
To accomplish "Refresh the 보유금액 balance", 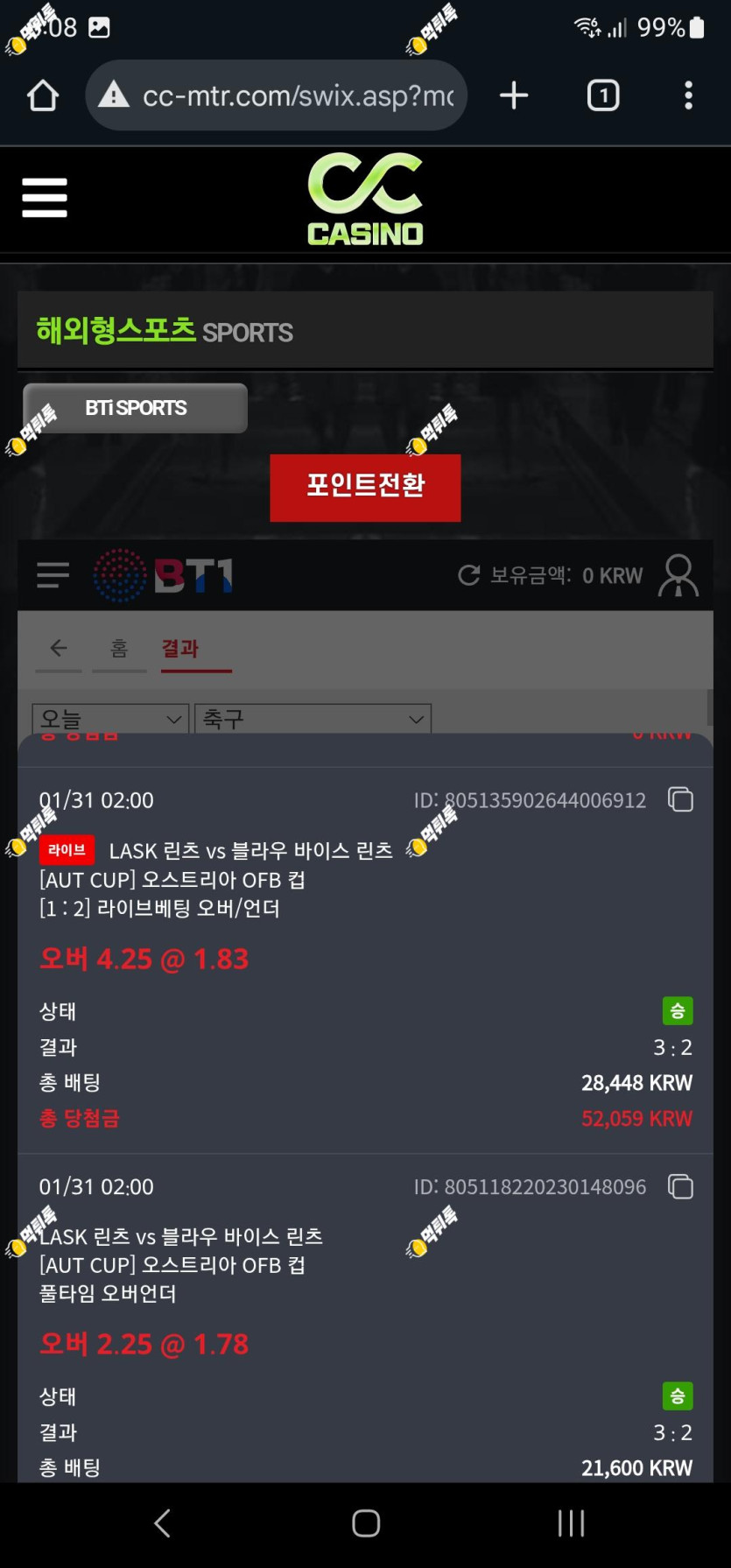I will (469, 575).
